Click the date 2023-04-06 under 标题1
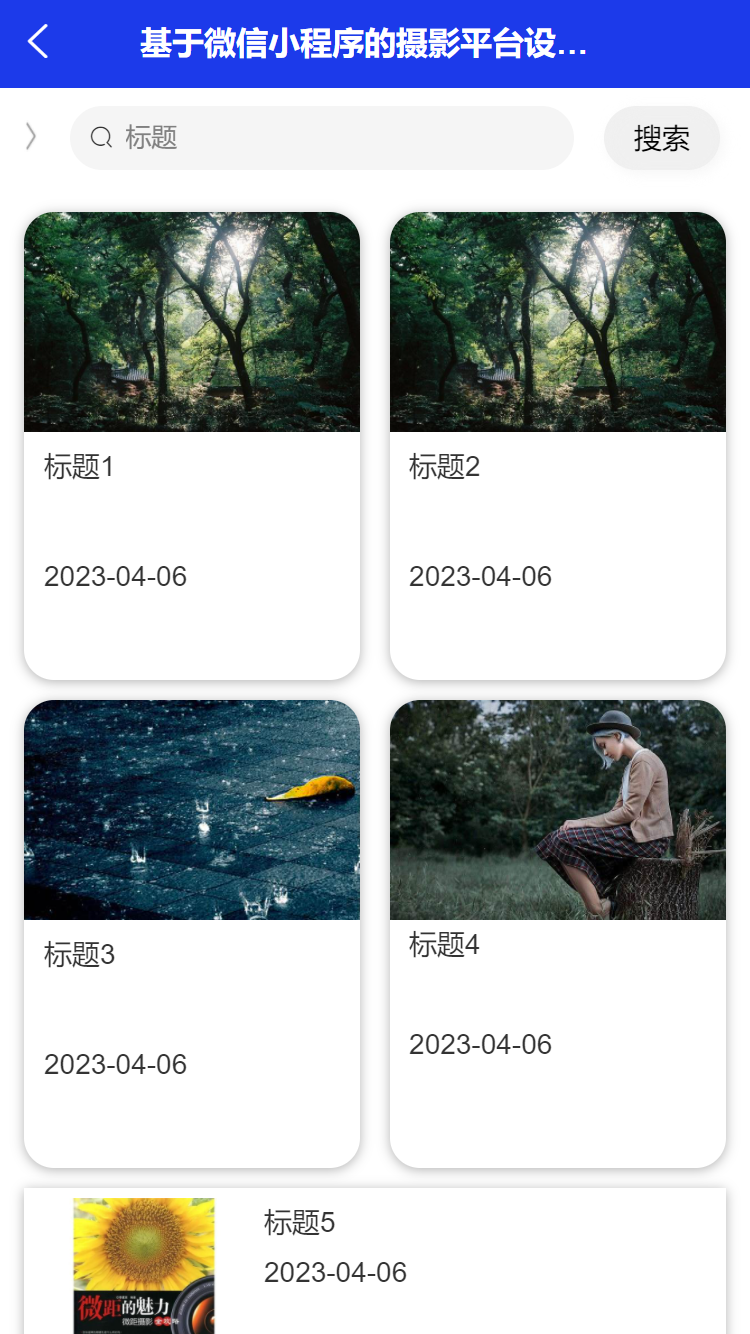 [x=115, y=576]
